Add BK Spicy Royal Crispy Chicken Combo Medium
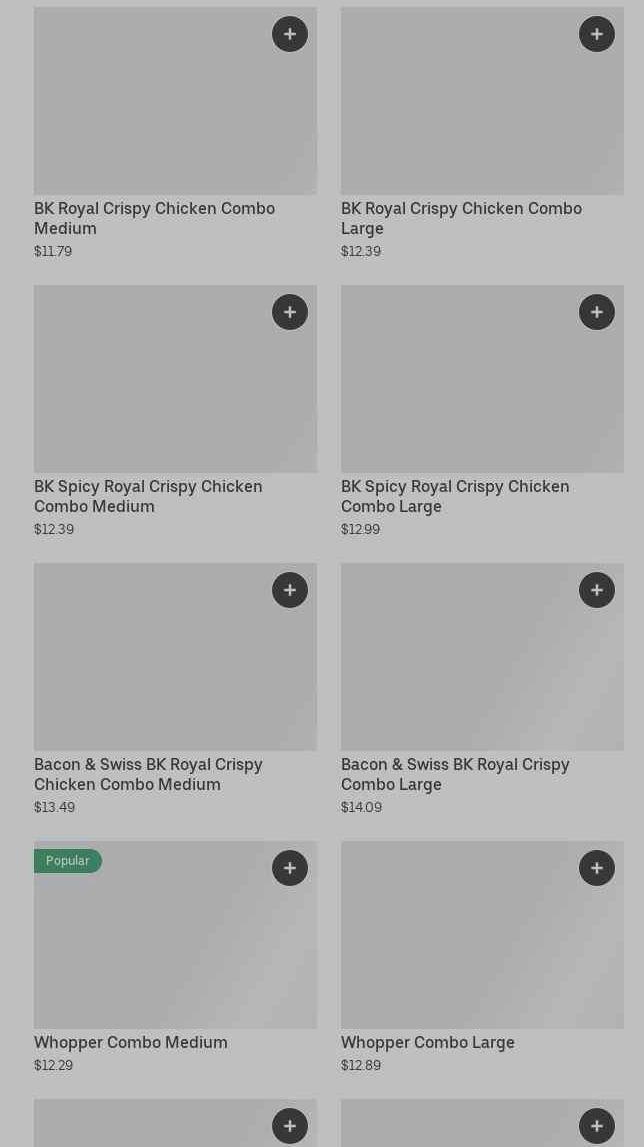The image size is (644, 1147). point(290,312)
